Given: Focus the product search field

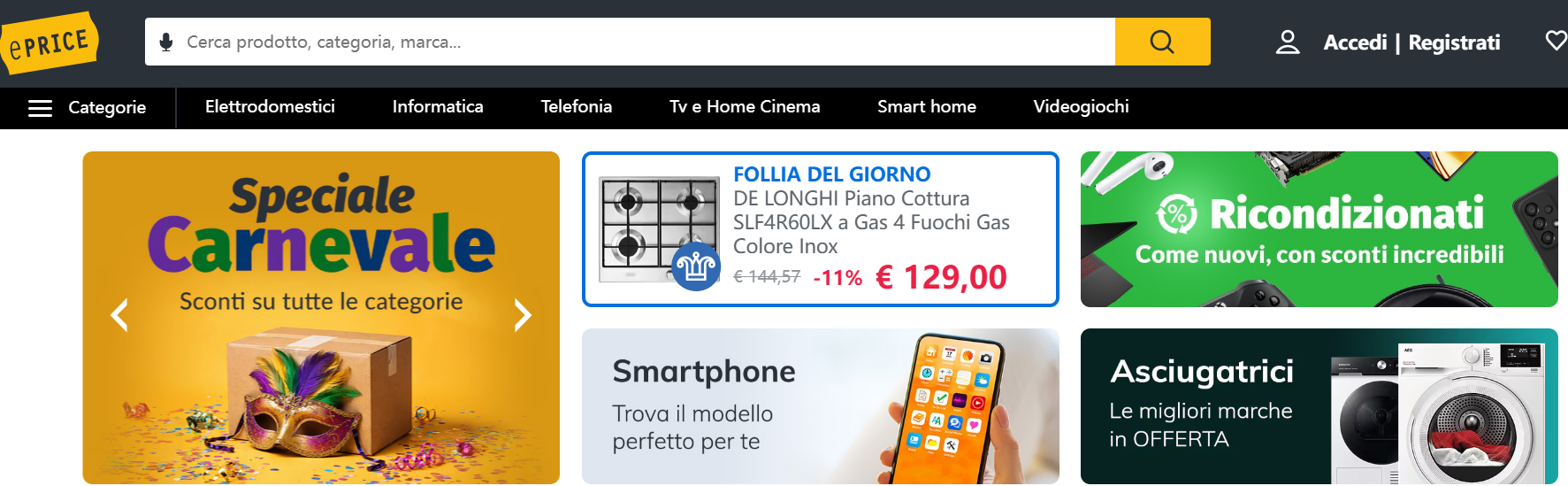Looking at the screenshot, I should pos(619,42).
